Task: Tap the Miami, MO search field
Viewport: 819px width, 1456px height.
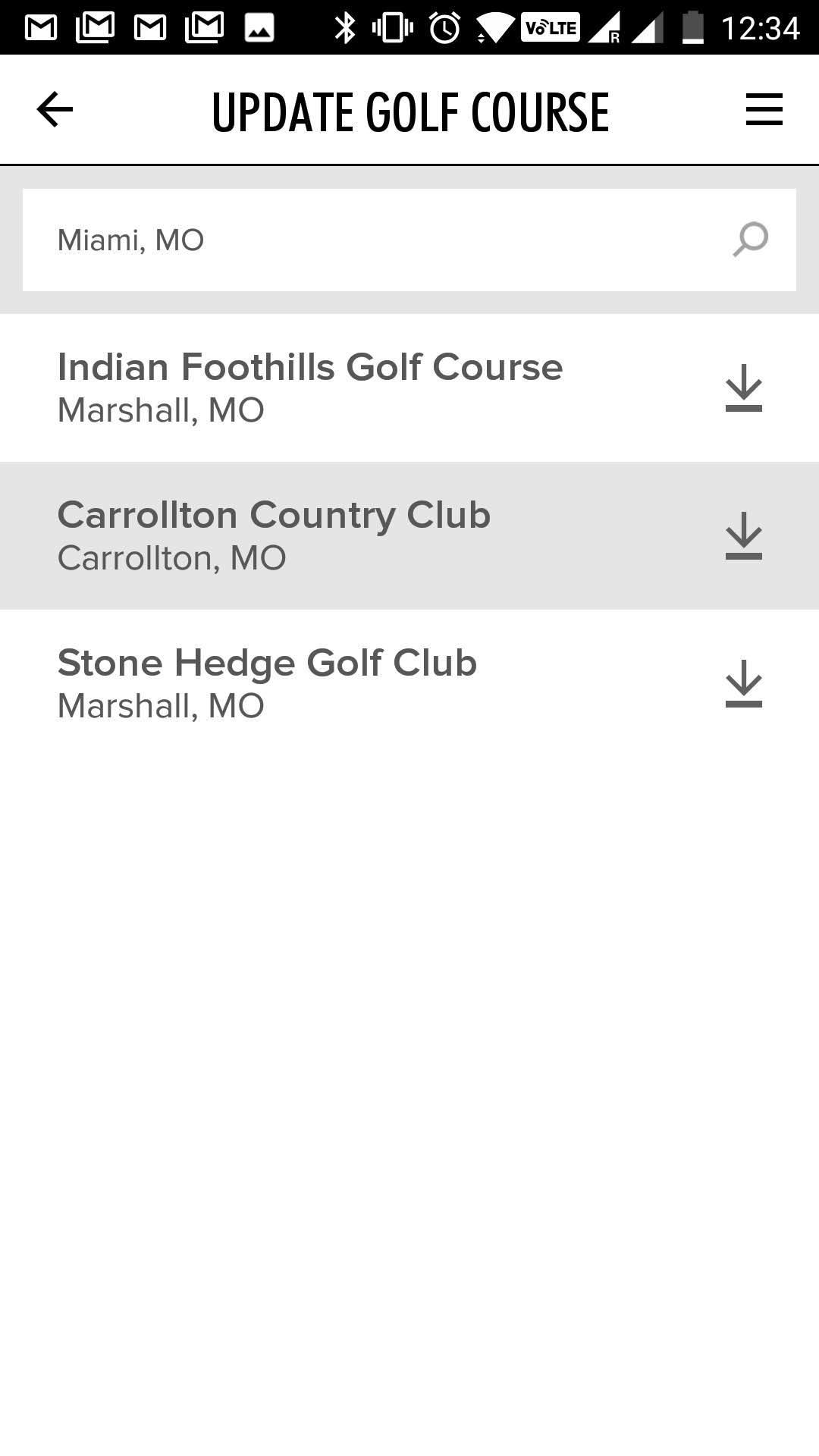Action: pos(409,240)
